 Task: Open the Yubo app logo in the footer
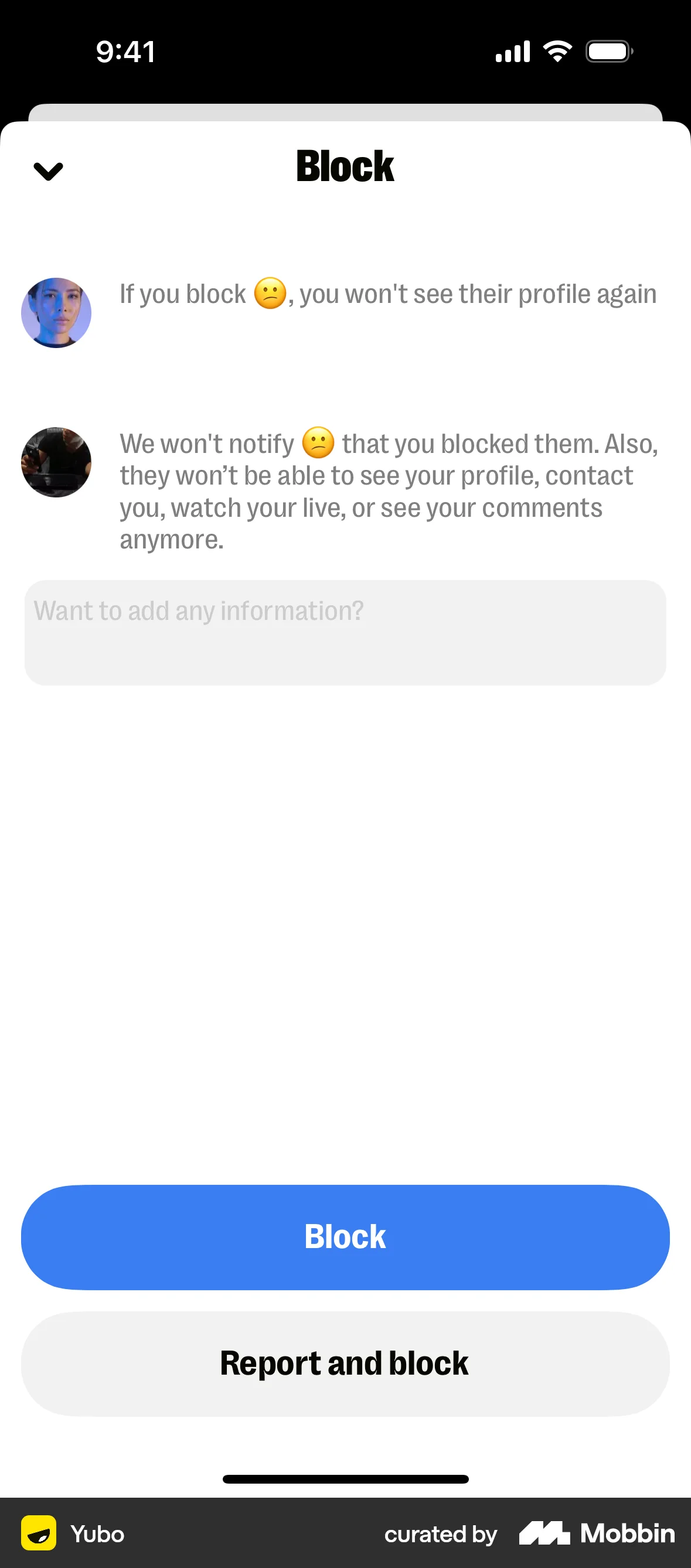point(39,1533)
